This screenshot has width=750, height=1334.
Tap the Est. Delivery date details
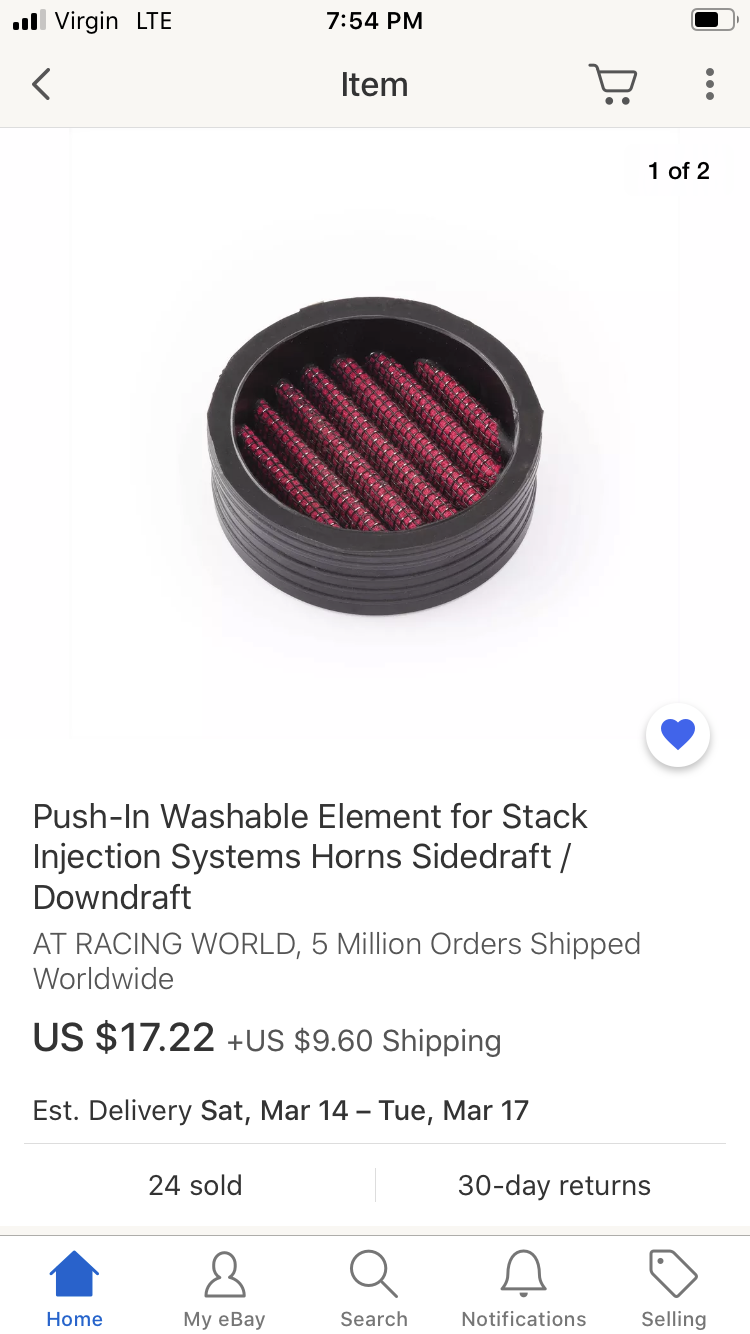(280, 1110)
